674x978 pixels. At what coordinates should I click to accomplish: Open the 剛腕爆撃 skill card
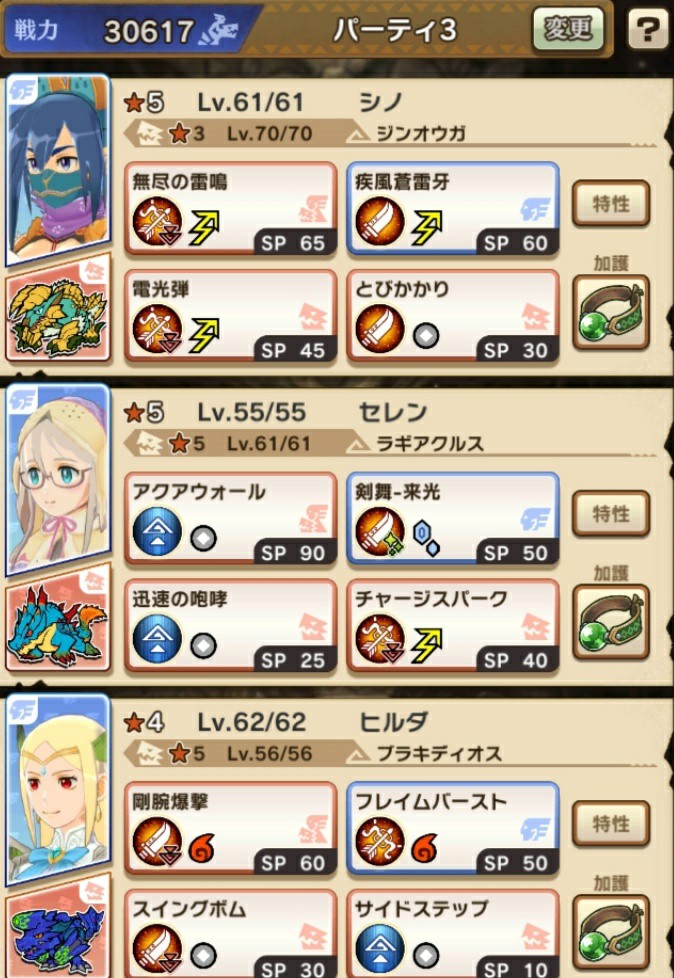pos(231,829)
